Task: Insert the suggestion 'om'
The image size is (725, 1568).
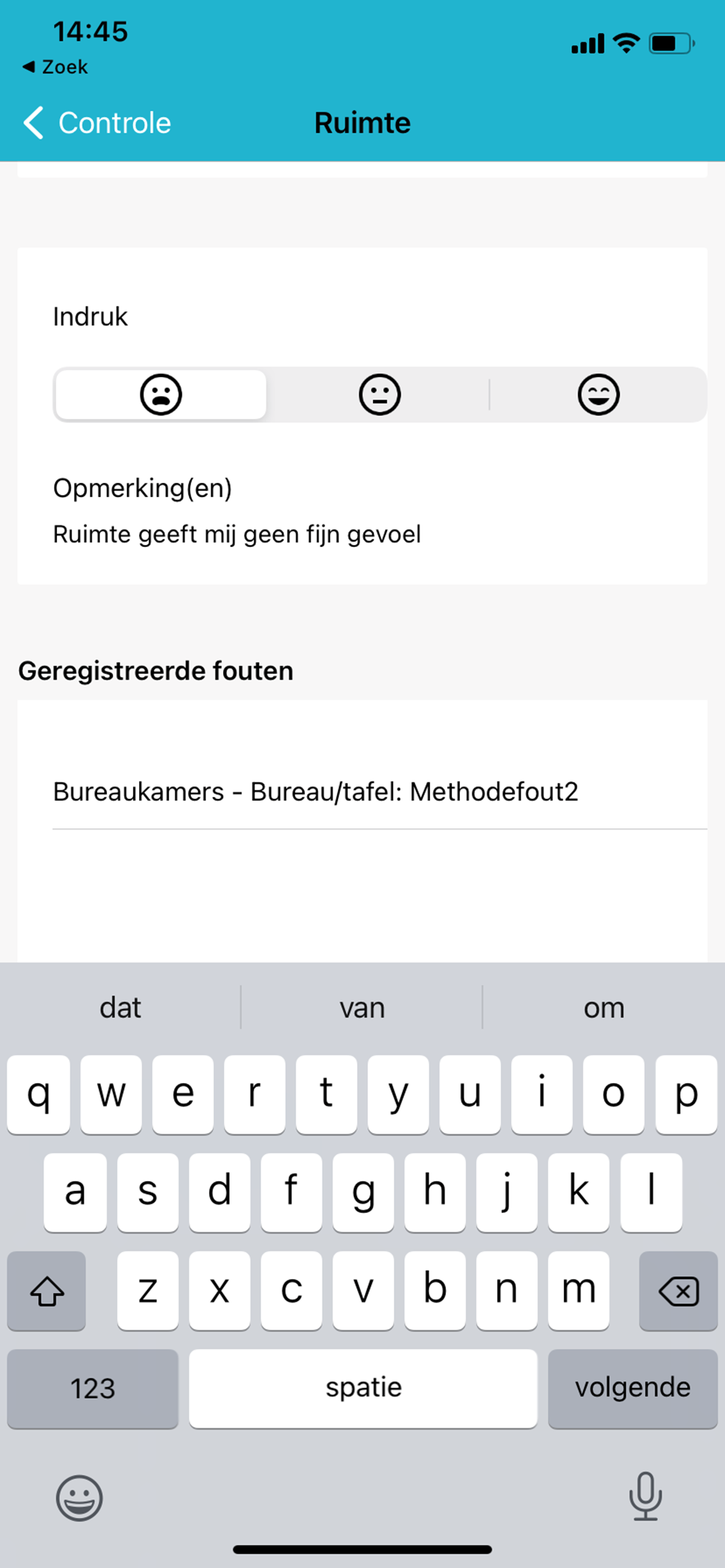Action: tap(604, 1008)
